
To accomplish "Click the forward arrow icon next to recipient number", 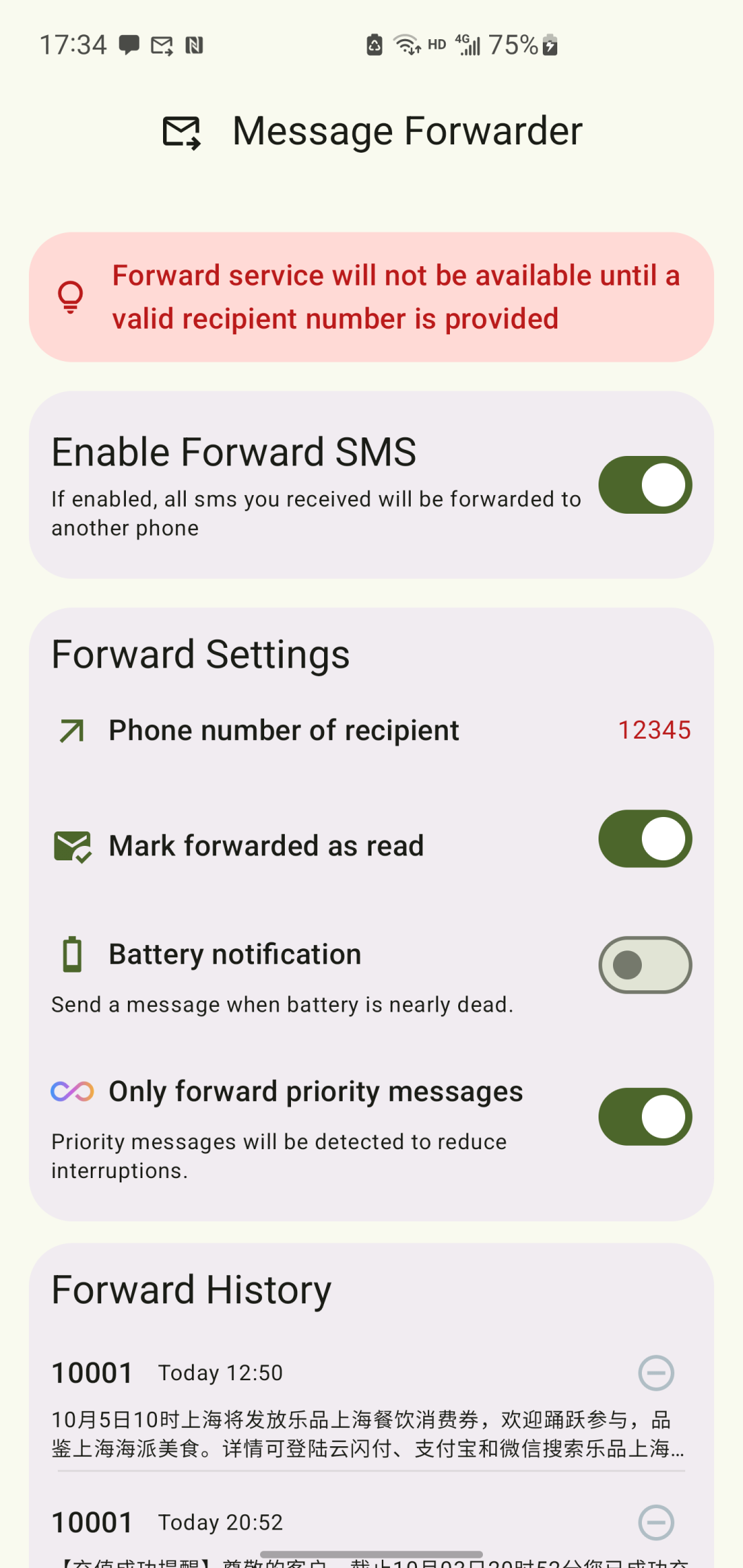I will point(71,730).
